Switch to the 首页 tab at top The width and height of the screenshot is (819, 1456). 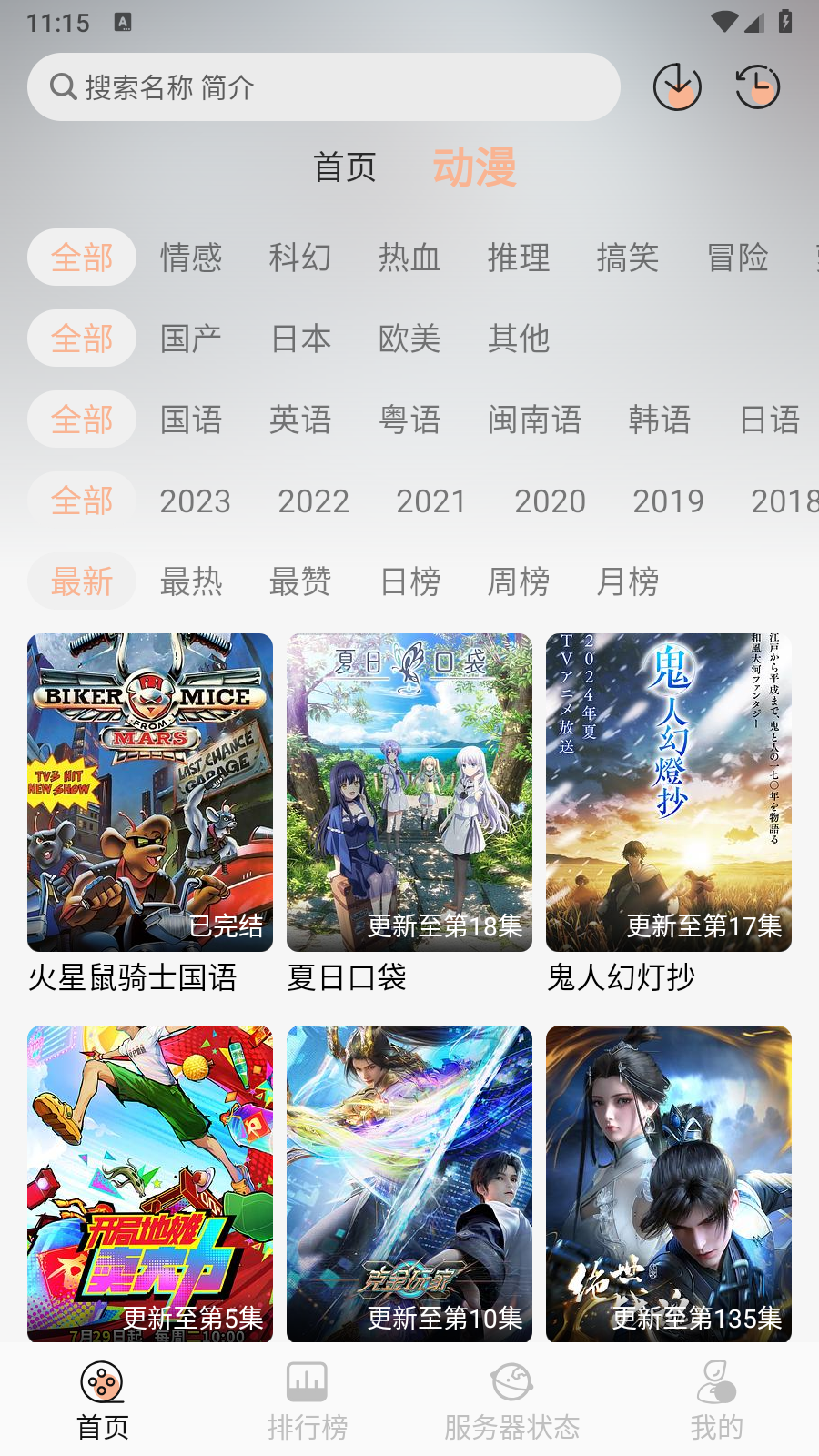pos(346,167)
